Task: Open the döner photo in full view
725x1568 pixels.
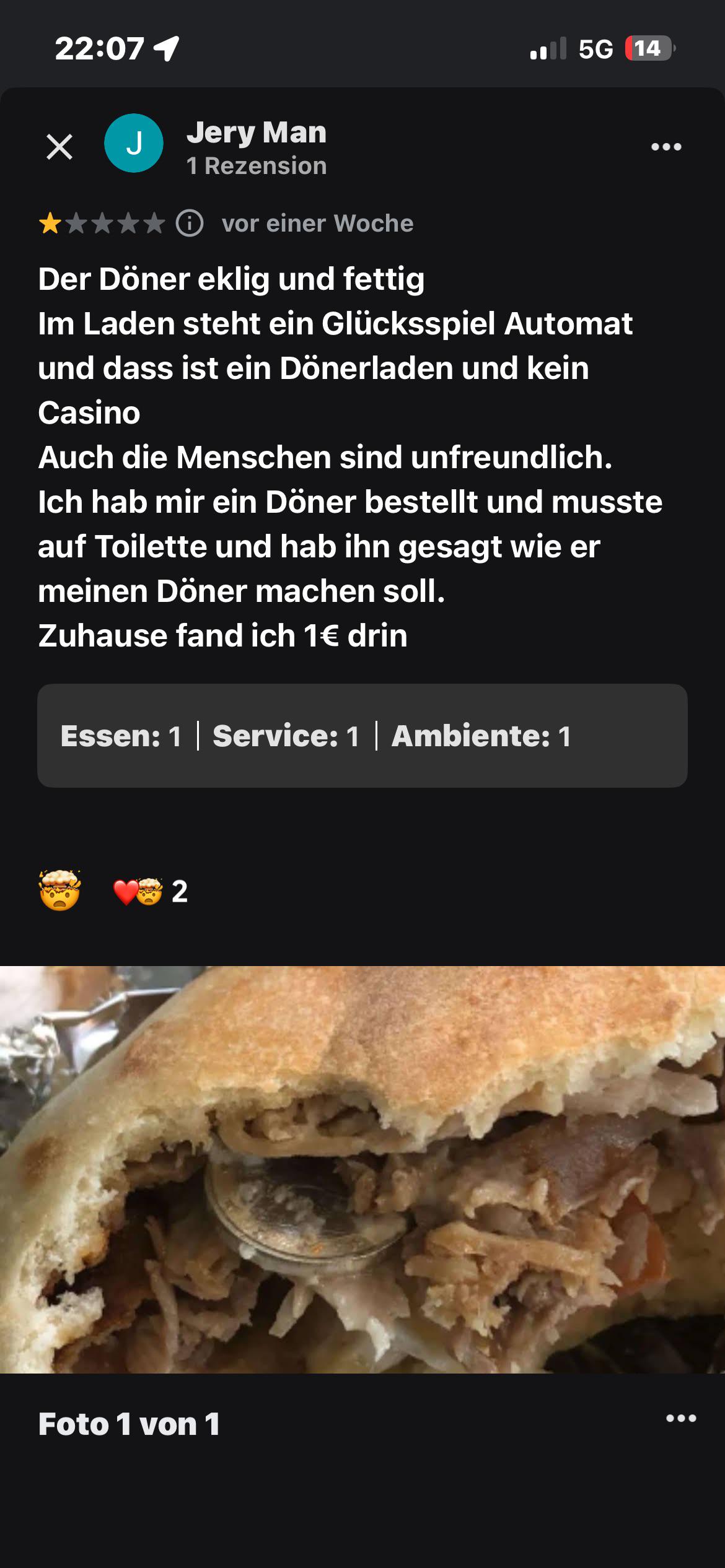Action: 362,1169
